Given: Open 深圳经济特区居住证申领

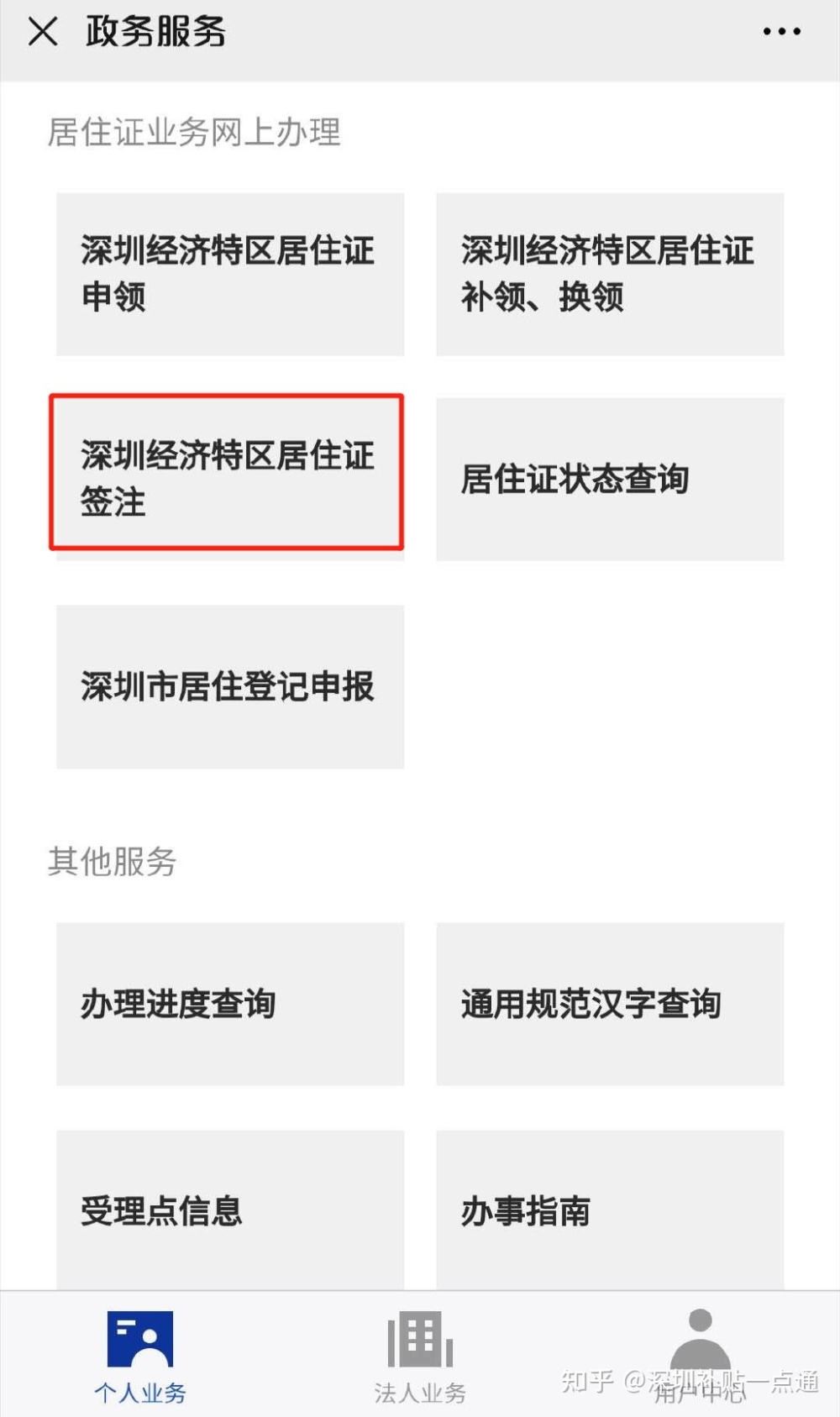Looking at the screenshot, I should tap(230, 275).
